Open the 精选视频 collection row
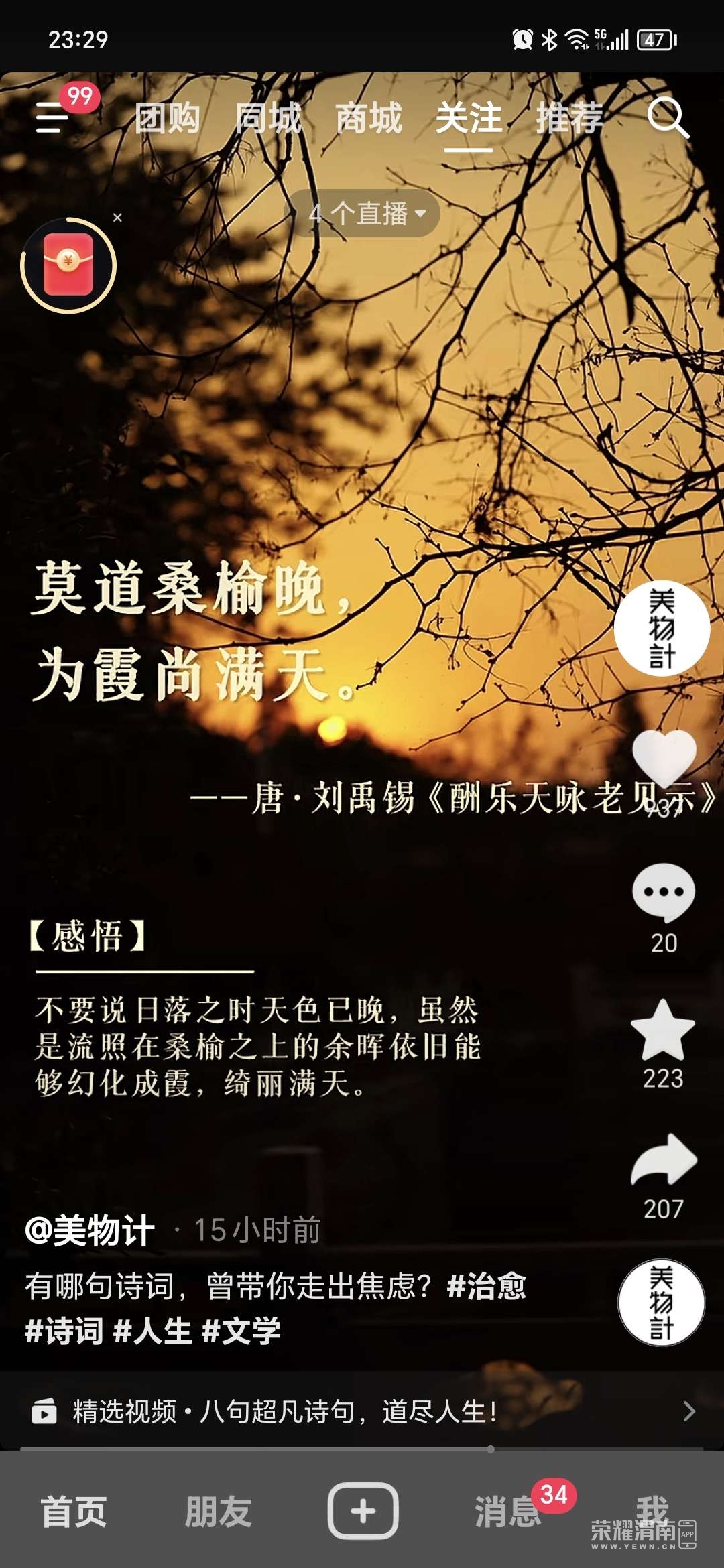 tap(362, 1411)
